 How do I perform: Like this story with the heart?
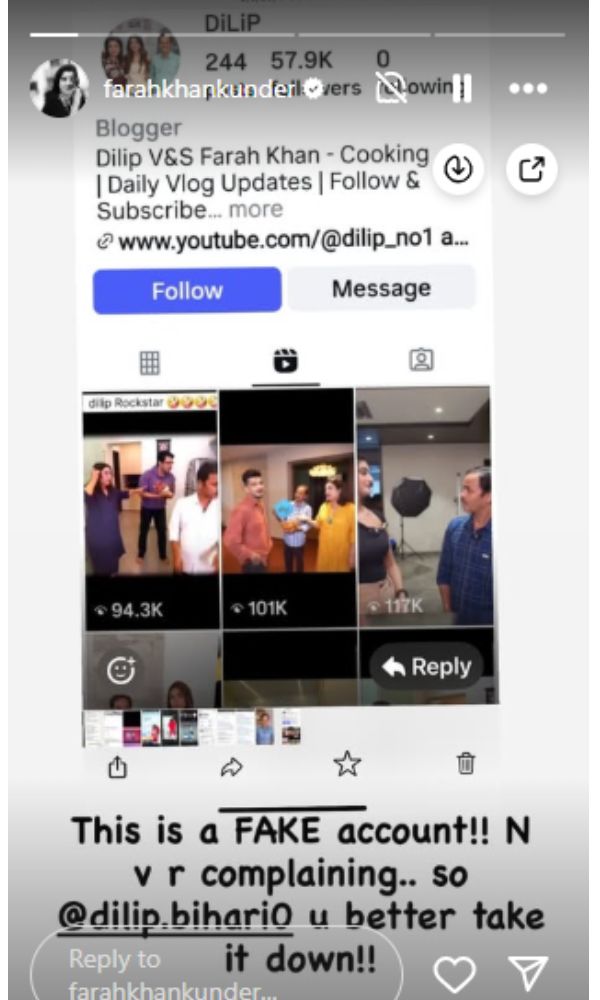point(455,972)
